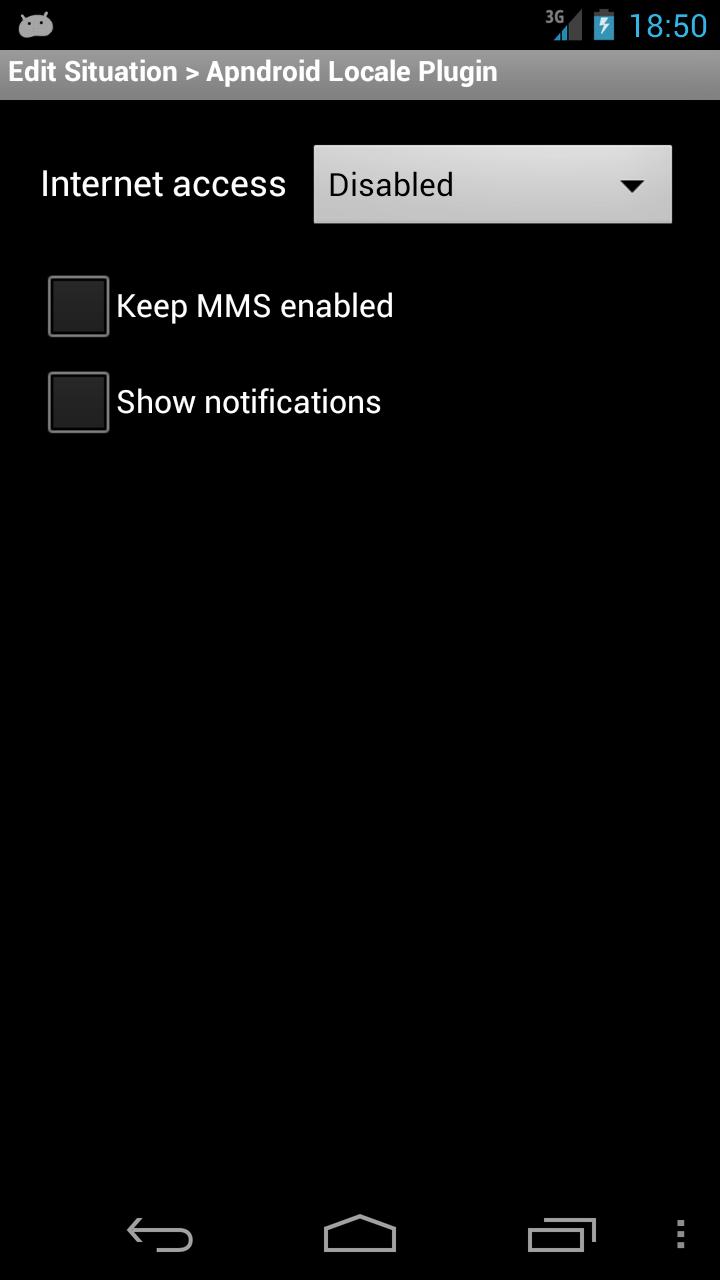Tap the Internet access text label
The width and height of the screenshot is (720, 1280).
point(163,184)
